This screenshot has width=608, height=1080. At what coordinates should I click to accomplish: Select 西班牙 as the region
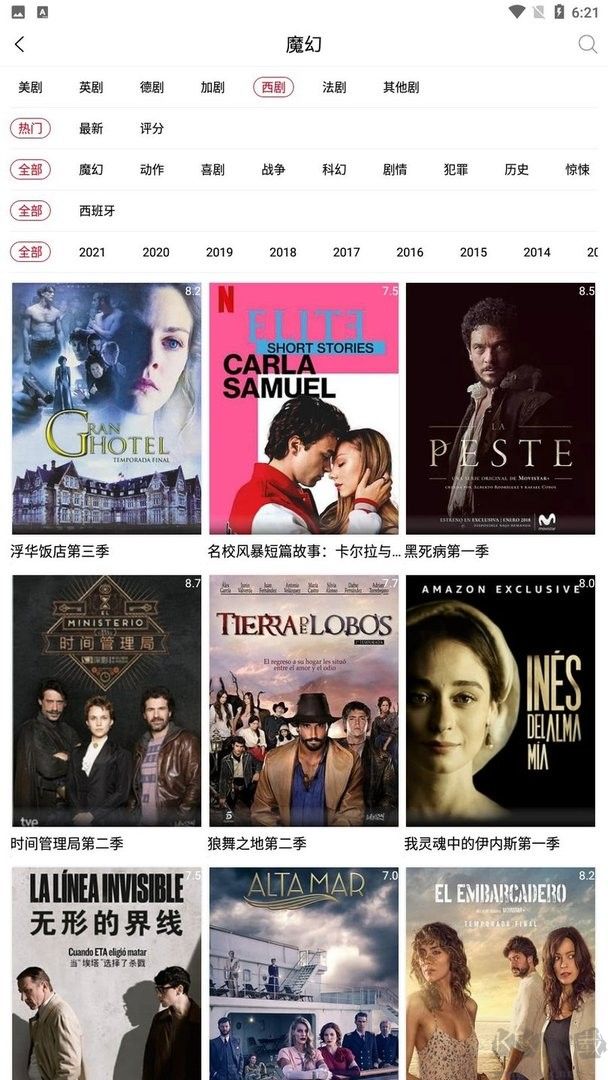click(x=97, y=210)
